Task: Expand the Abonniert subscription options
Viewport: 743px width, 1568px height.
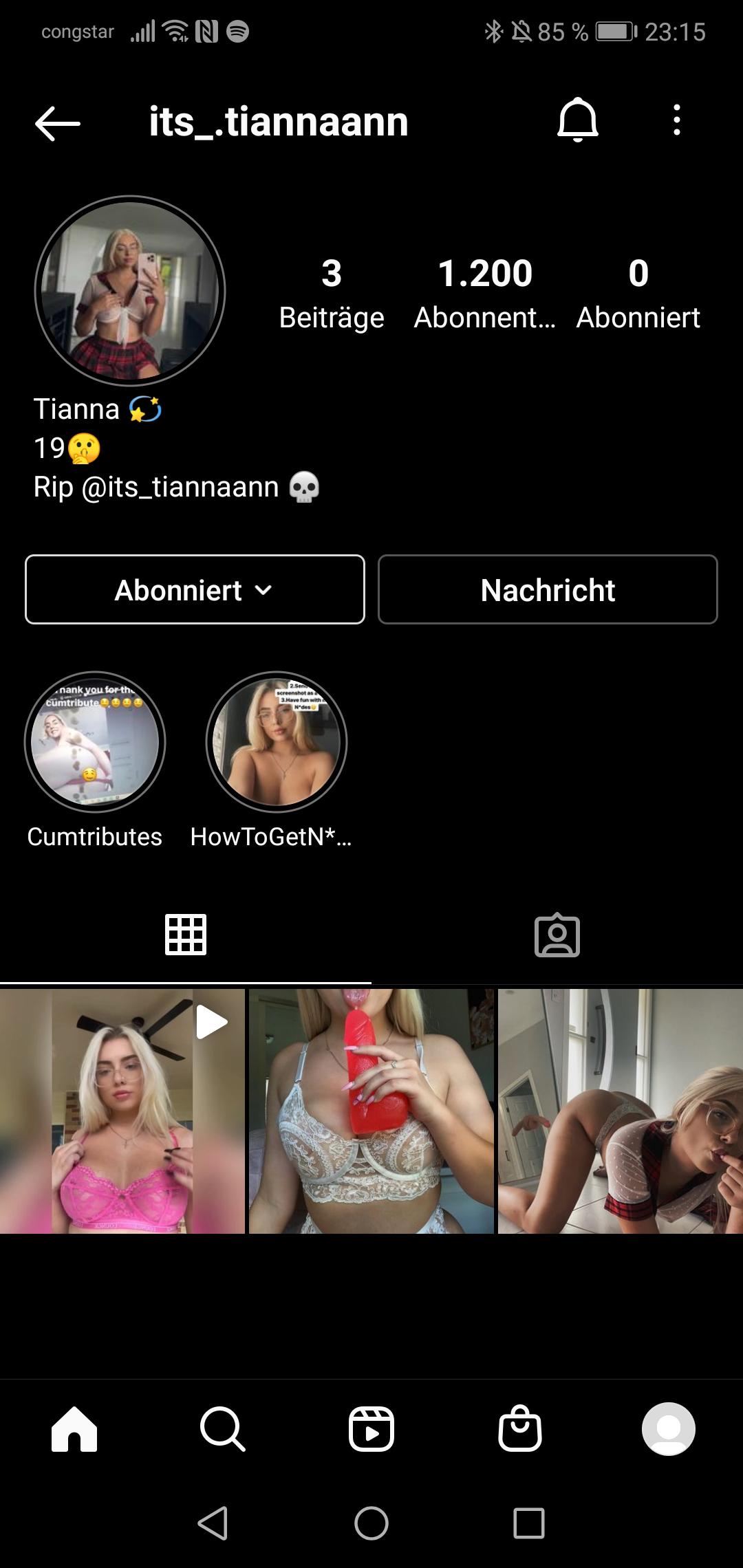Action: 263,590
